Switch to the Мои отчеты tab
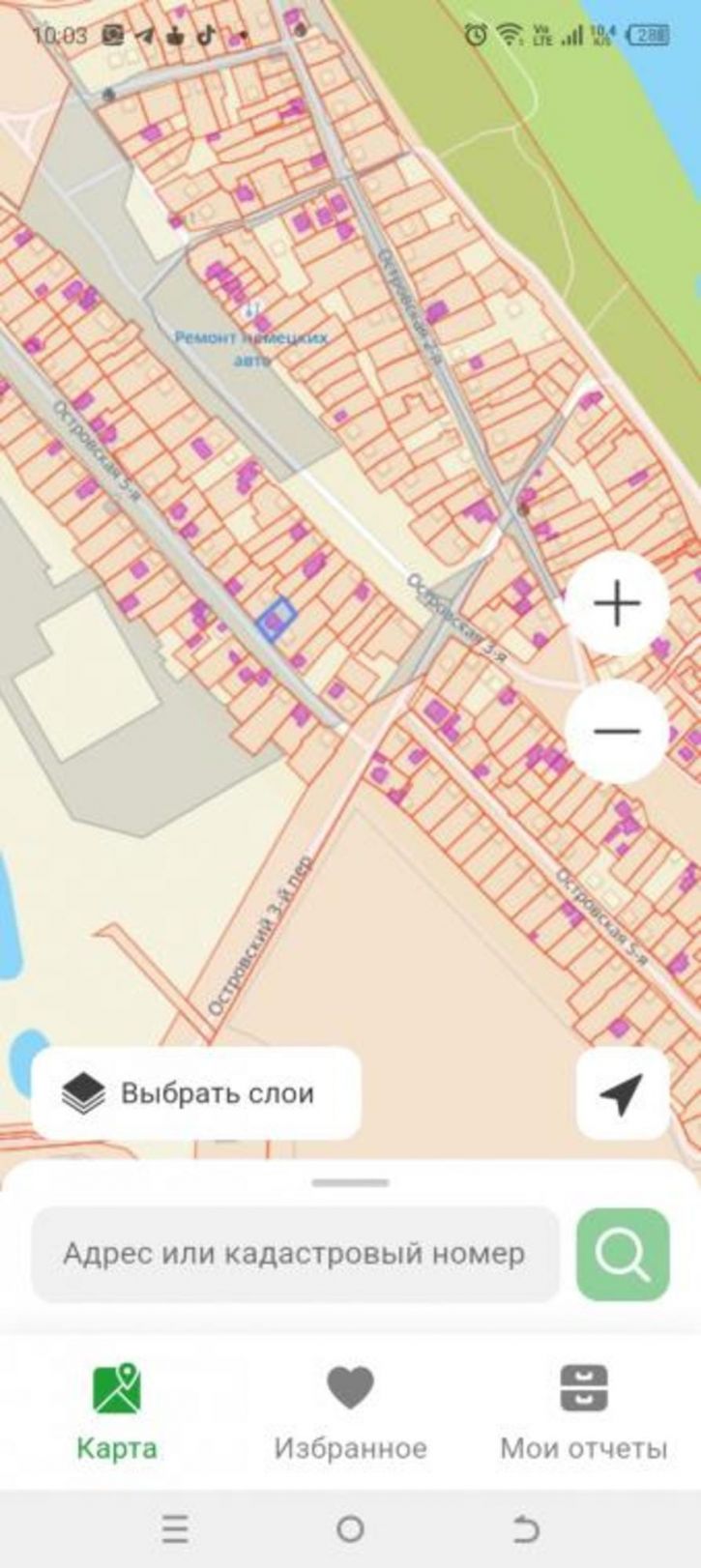The height and width of the screenshot is (1568, 701). (583, 1412)
